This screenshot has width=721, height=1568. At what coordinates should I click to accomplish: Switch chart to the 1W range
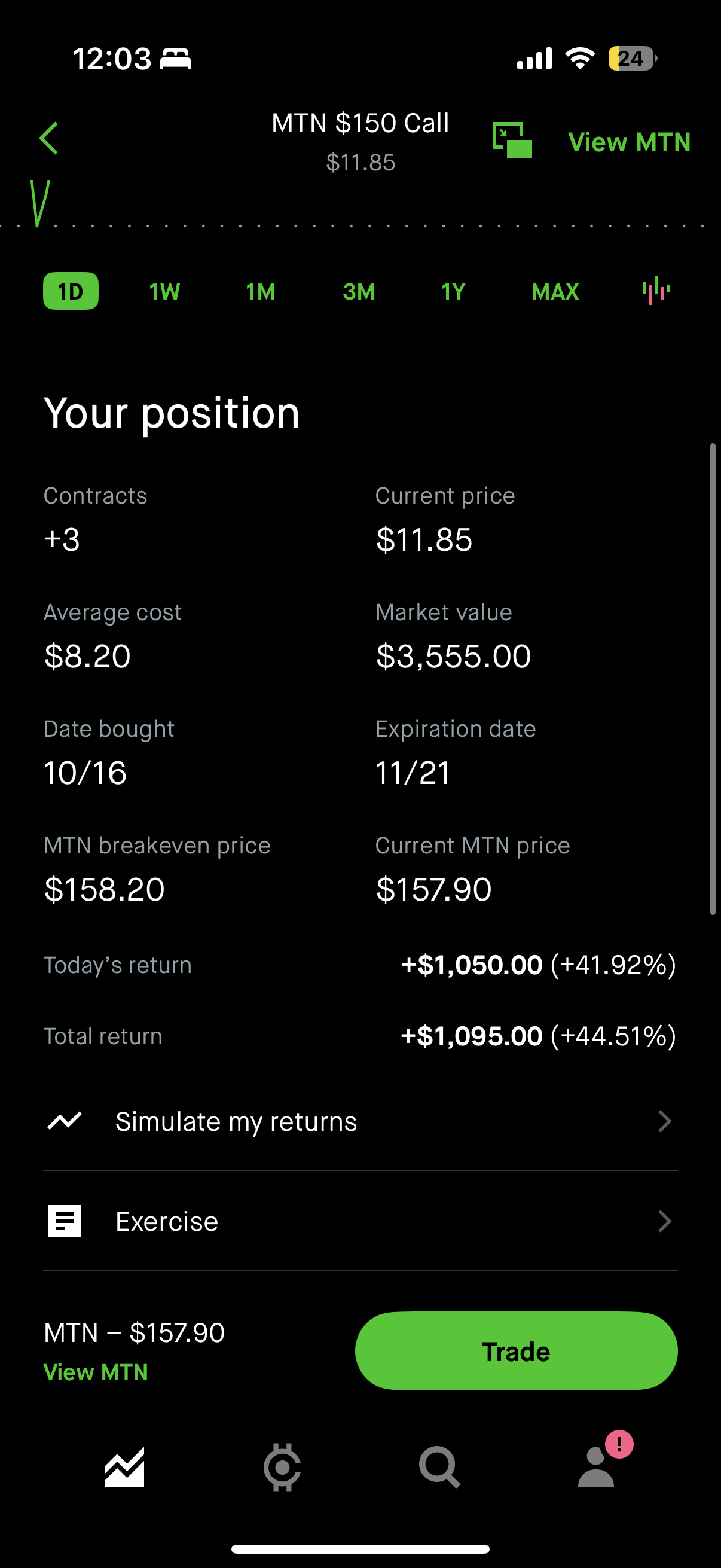coord(164,291)
